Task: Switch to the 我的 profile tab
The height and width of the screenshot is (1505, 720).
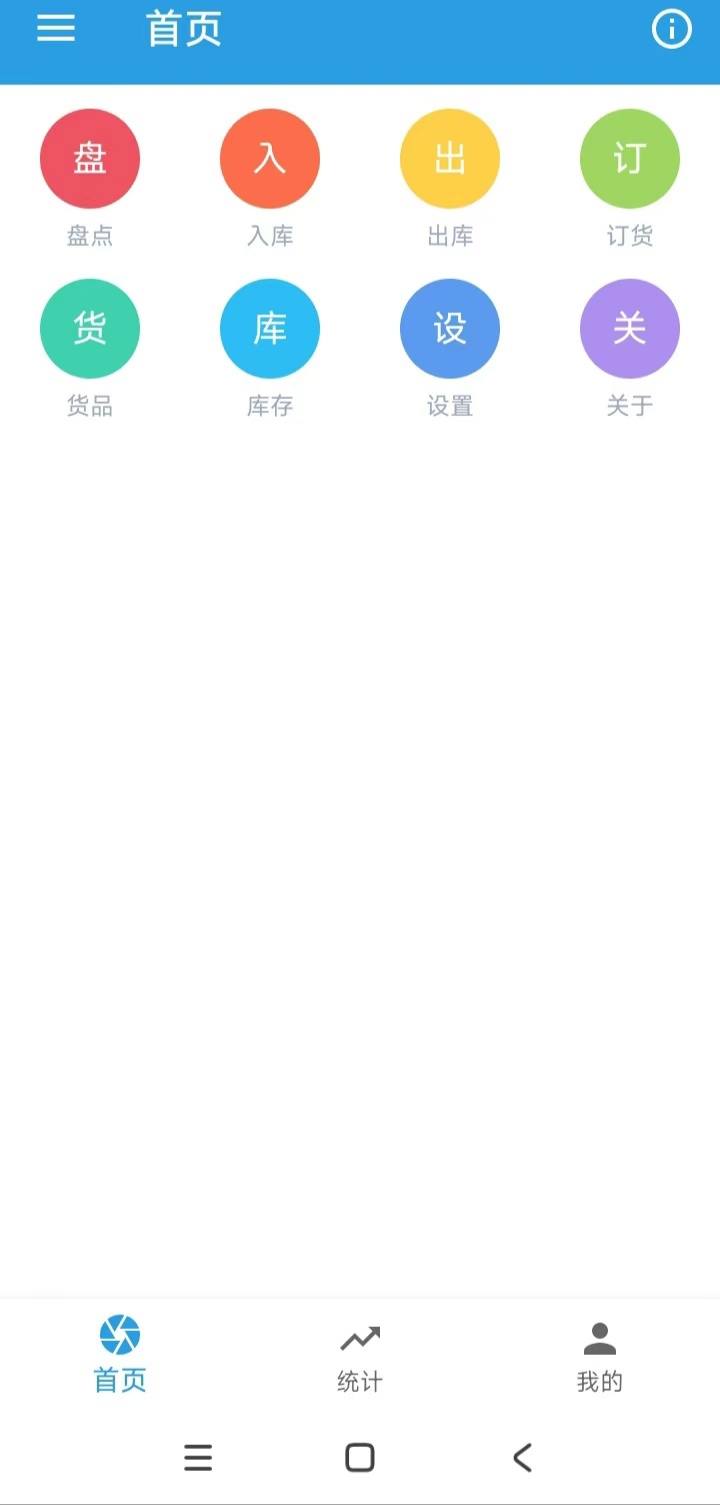Action: pos(600,1355)
